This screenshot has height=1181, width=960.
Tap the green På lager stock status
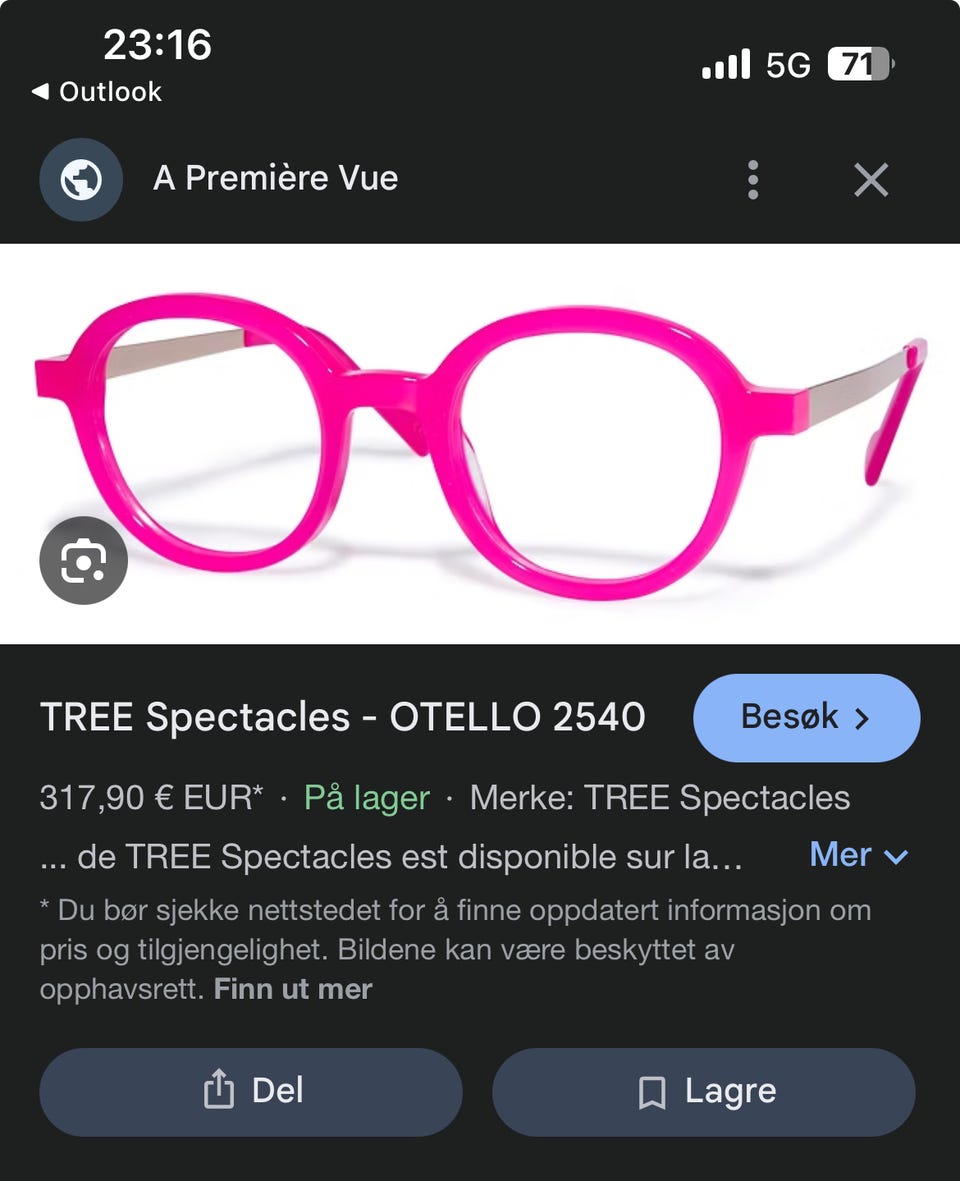(x=367, y=797)
